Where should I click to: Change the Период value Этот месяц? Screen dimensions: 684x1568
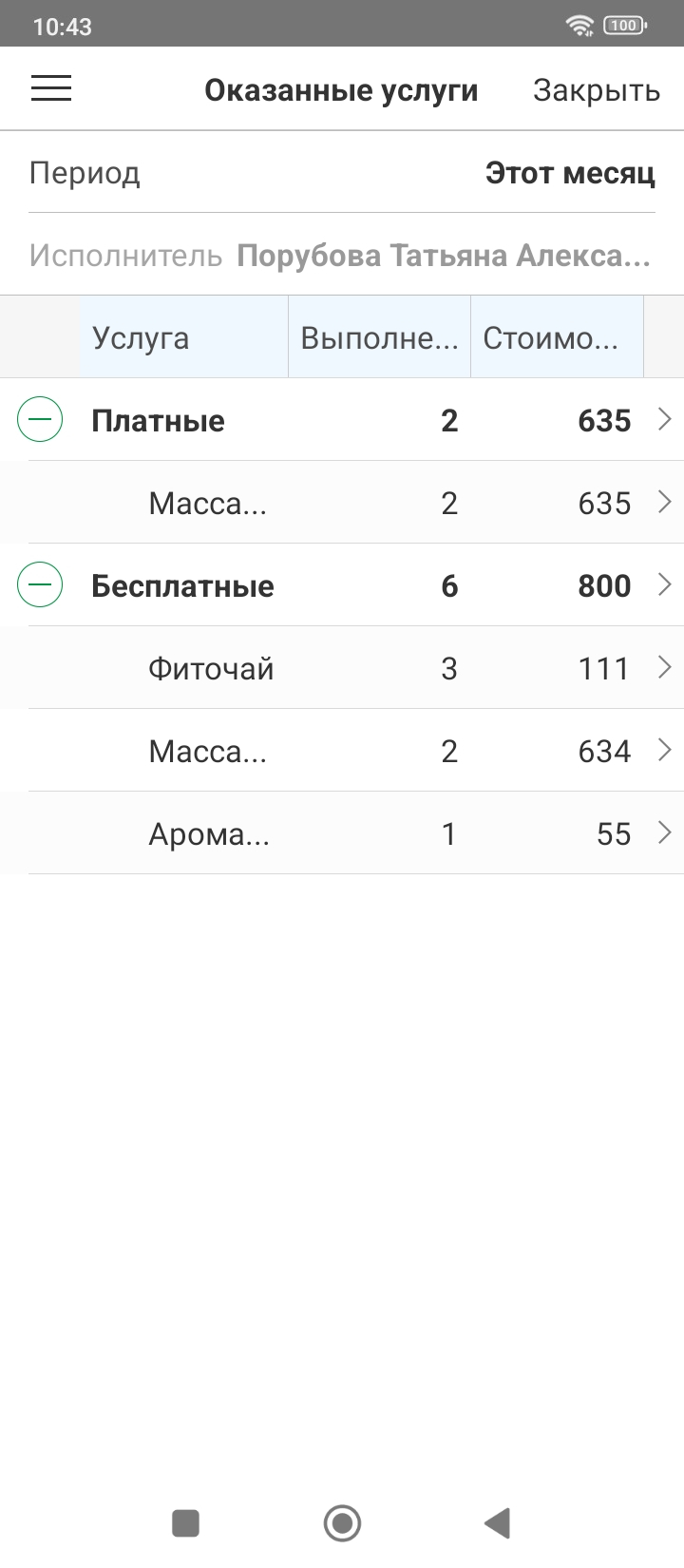569,173
